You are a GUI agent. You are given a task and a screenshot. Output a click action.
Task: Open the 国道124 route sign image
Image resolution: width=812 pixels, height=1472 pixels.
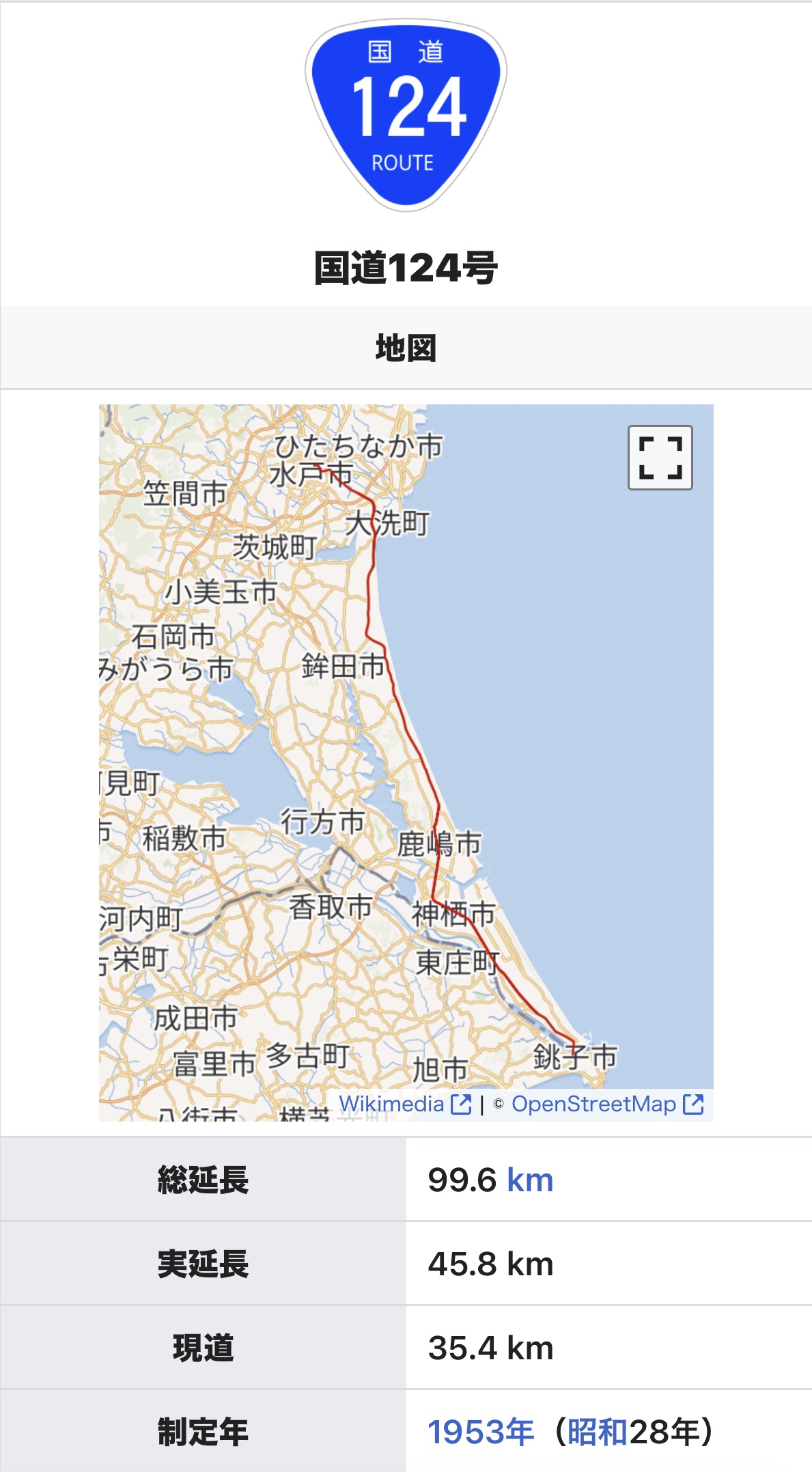406,114
